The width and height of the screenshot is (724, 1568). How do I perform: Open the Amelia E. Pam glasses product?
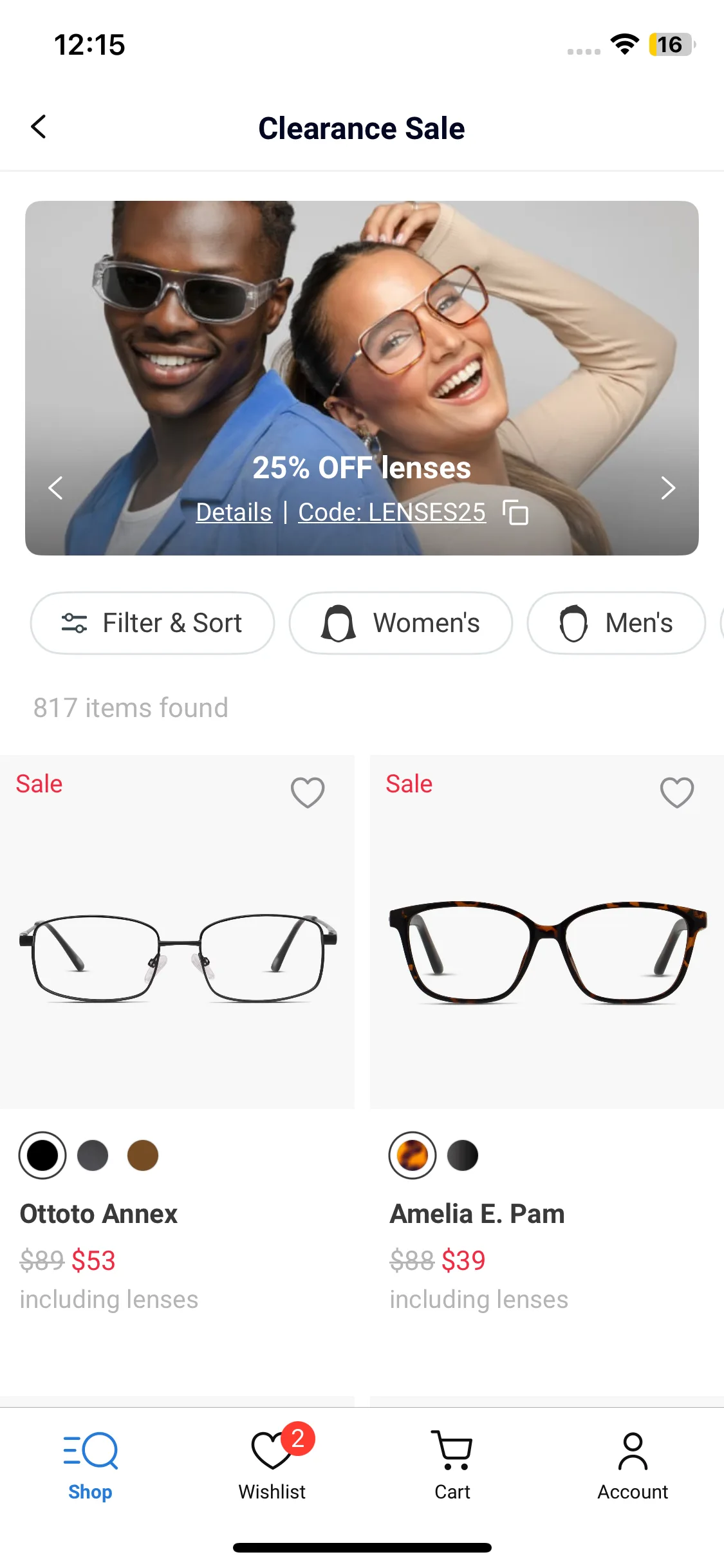point(547,953)
